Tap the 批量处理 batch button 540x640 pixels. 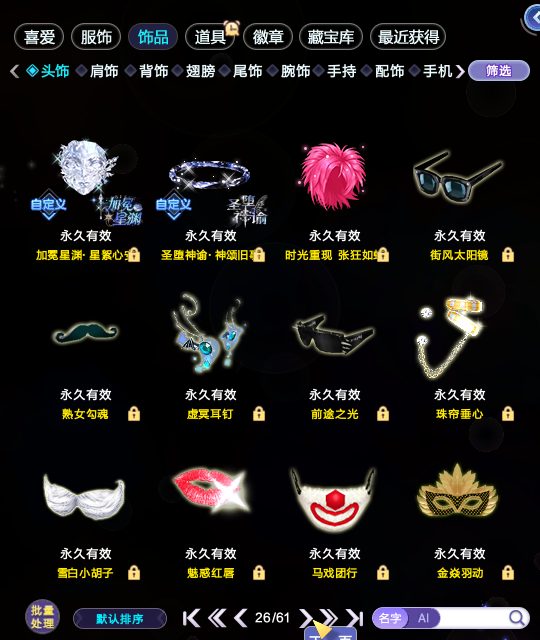click(42, 617)
